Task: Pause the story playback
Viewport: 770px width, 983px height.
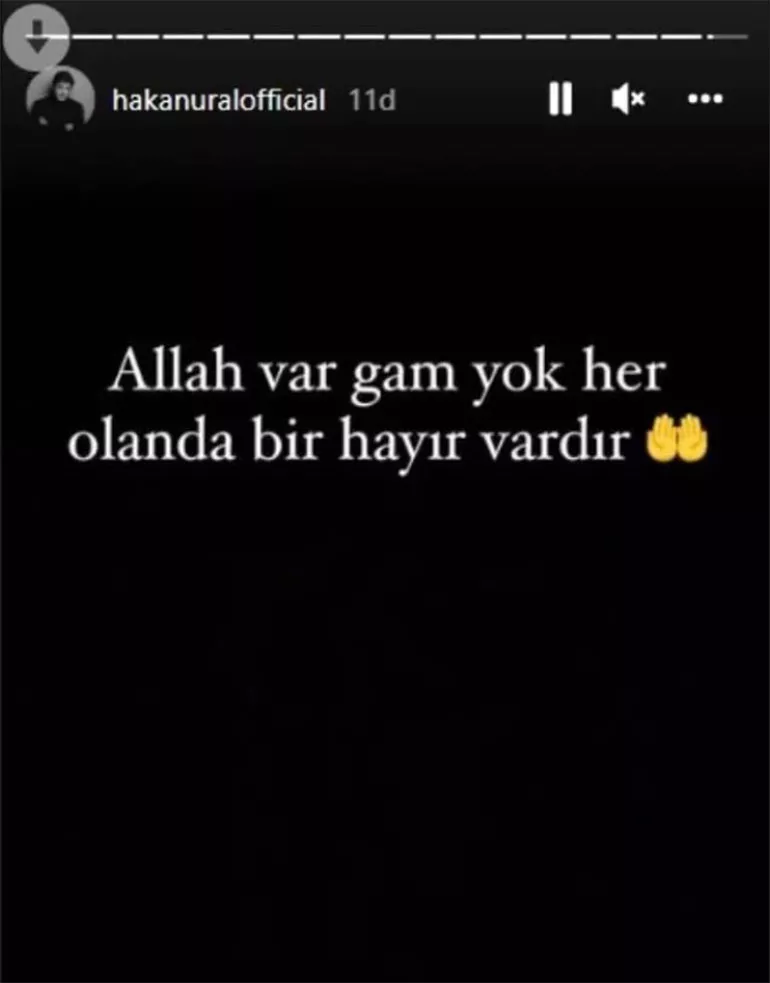Action: point(560,99)
